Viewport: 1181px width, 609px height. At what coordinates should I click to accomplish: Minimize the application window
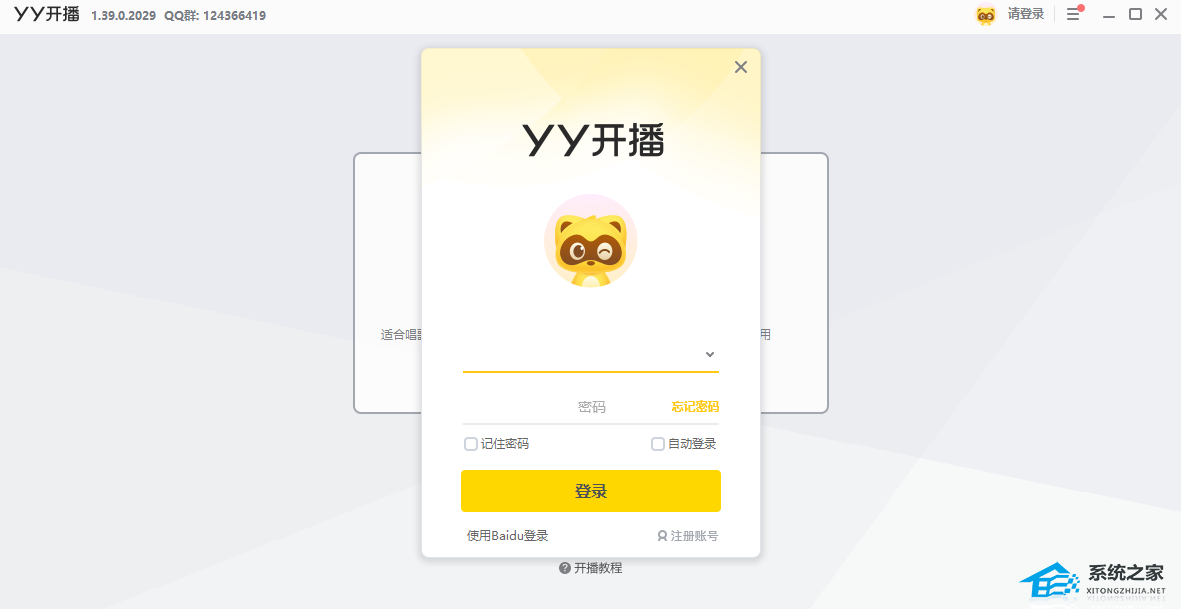pos(1108,14)
